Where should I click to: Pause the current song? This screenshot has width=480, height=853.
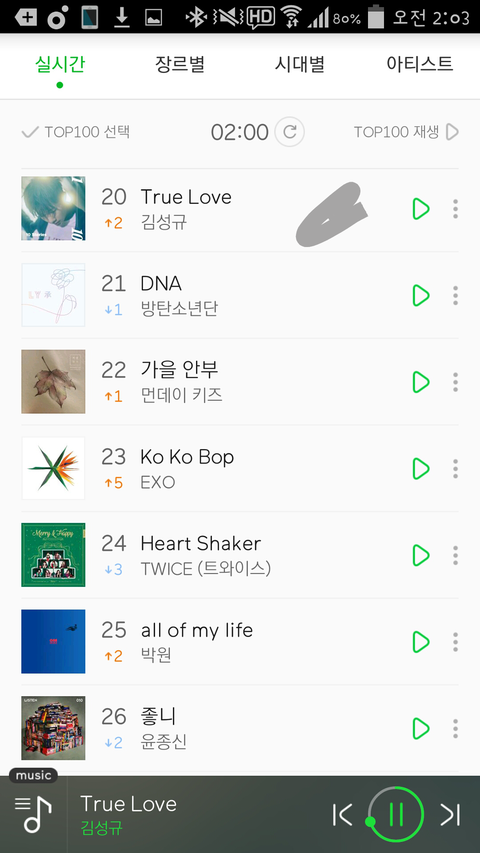pyautogui.click(x=396, y=814)
